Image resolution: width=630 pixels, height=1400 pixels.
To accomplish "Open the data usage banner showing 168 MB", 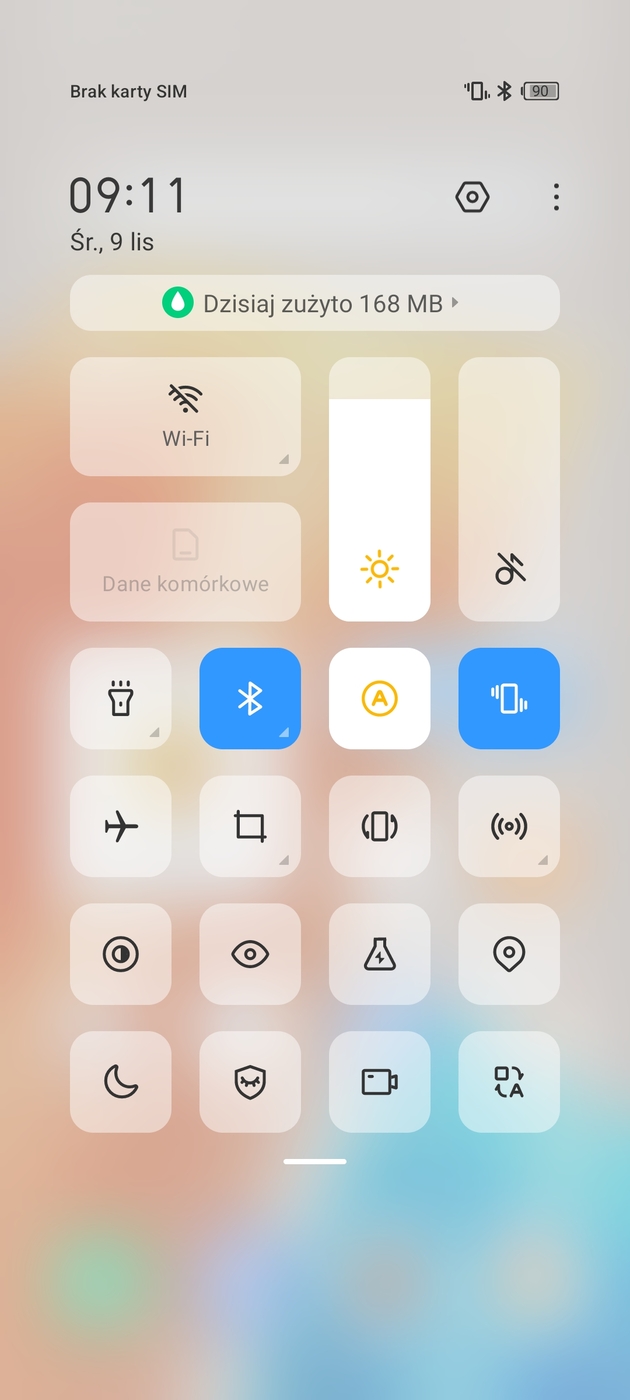I will click(315, 303).
